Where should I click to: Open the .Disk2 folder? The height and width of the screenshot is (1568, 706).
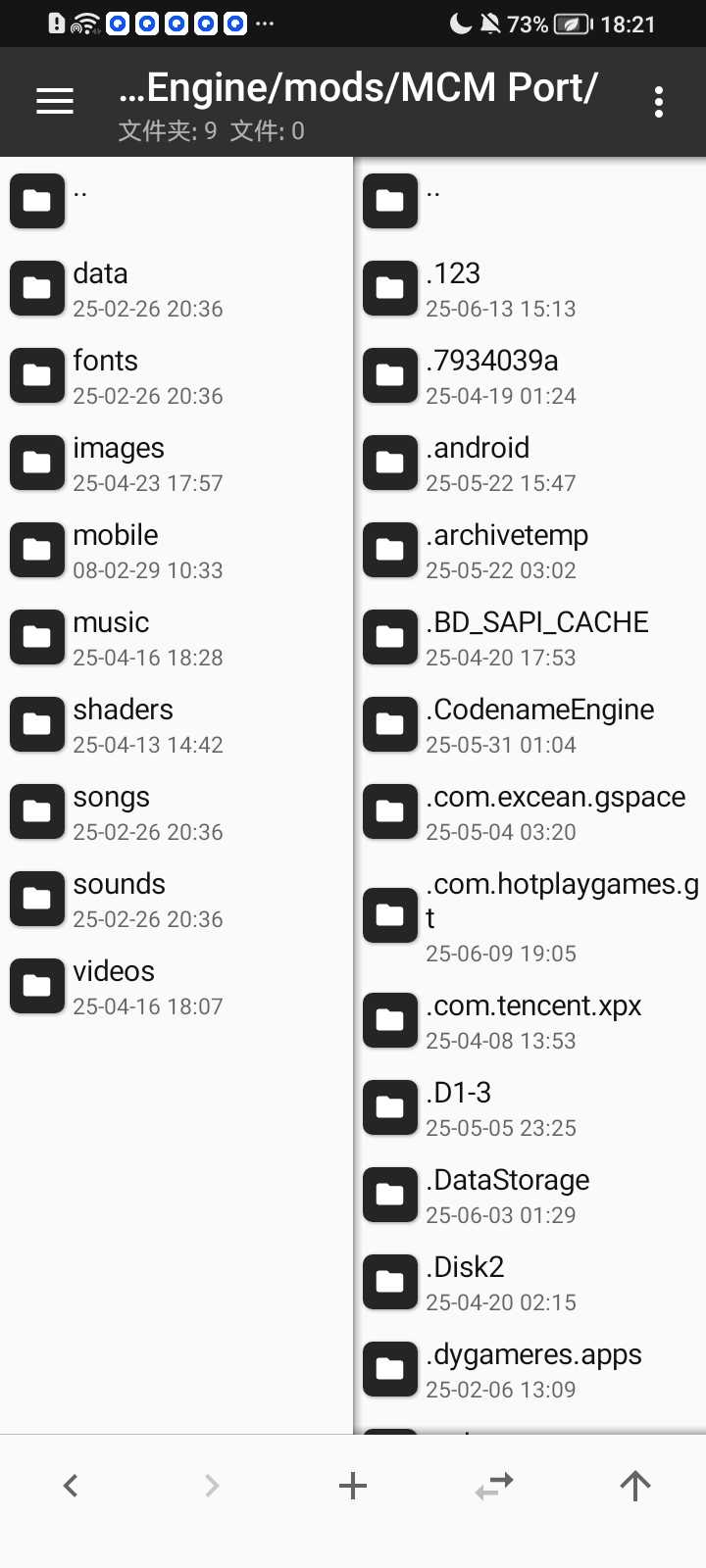pyautogui.click(x=530, y=1282)
